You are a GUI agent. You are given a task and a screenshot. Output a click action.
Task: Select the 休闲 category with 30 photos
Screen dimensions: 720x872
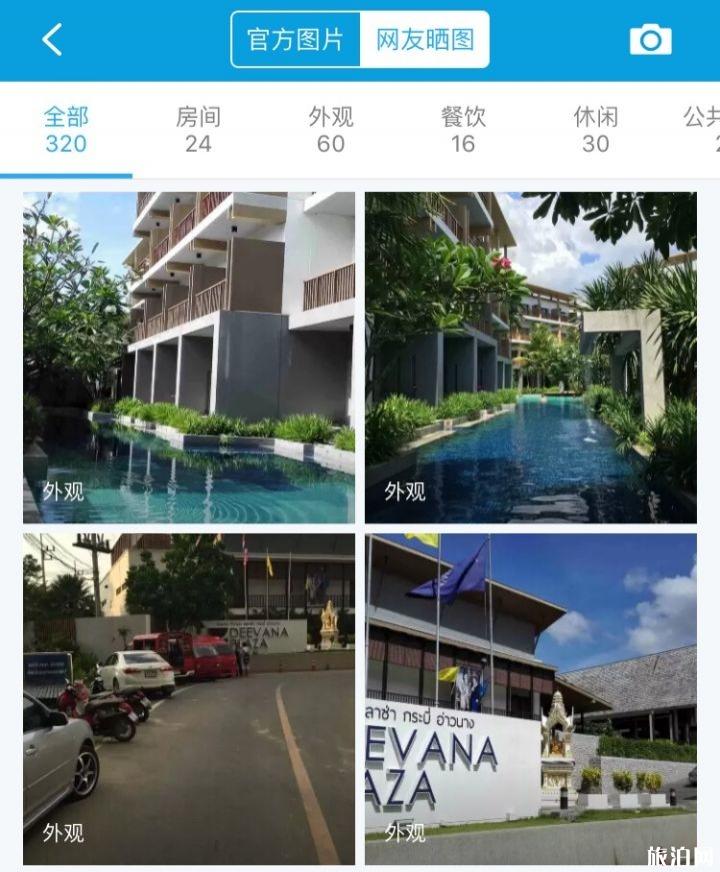coord(596,130)
